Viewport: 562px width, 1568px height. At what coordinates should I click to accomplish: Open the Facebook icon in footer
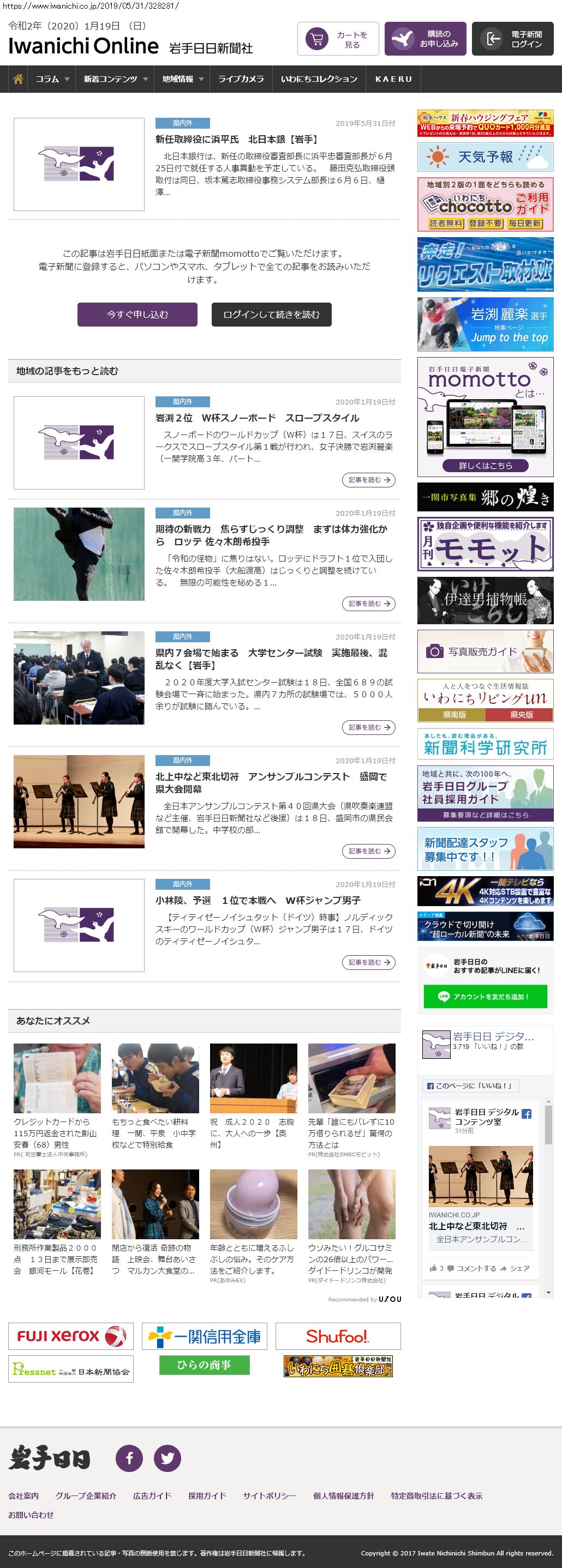(129, 1458)
